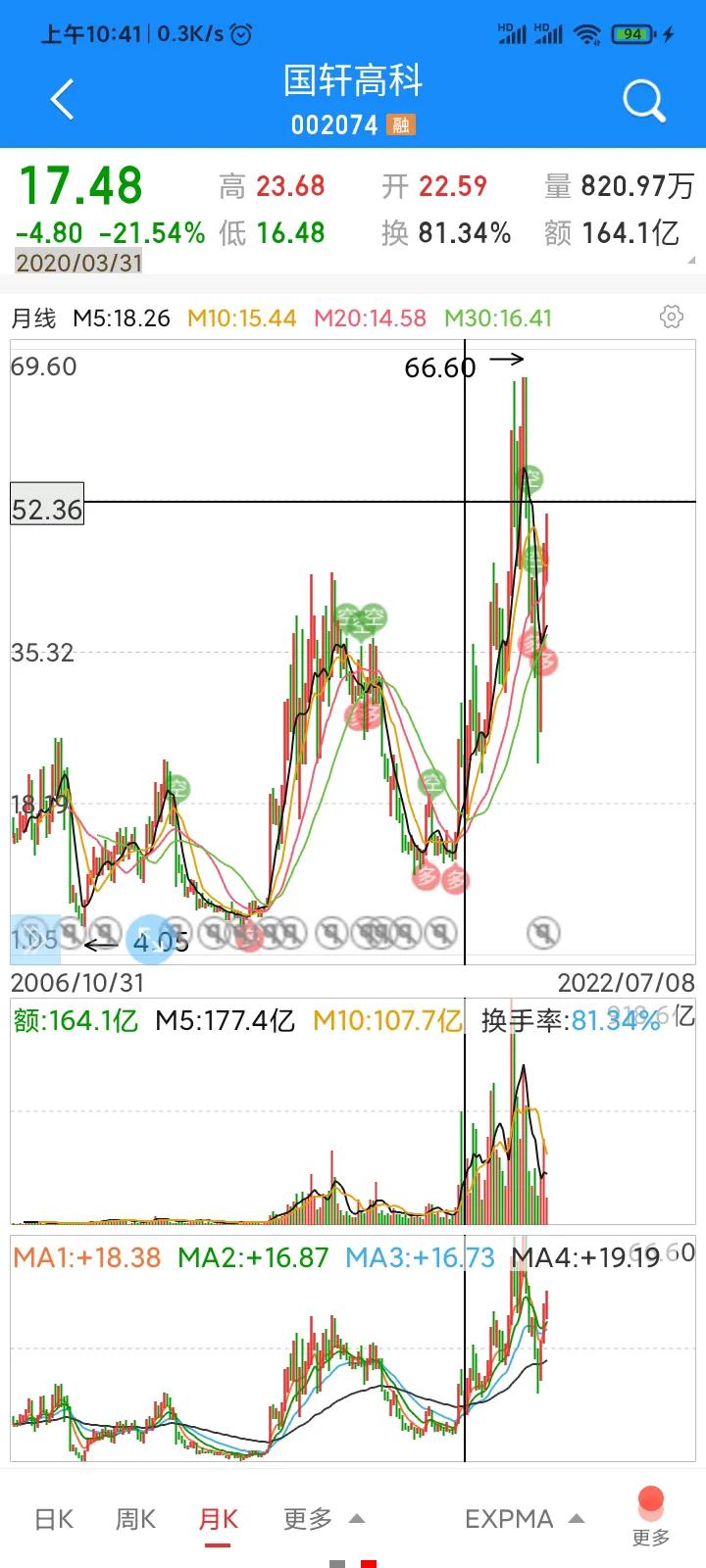This screenshot has width=706, height=1568.
Task: Go back from the 国轩高科 stock page
Action: [x=62, y=100]
